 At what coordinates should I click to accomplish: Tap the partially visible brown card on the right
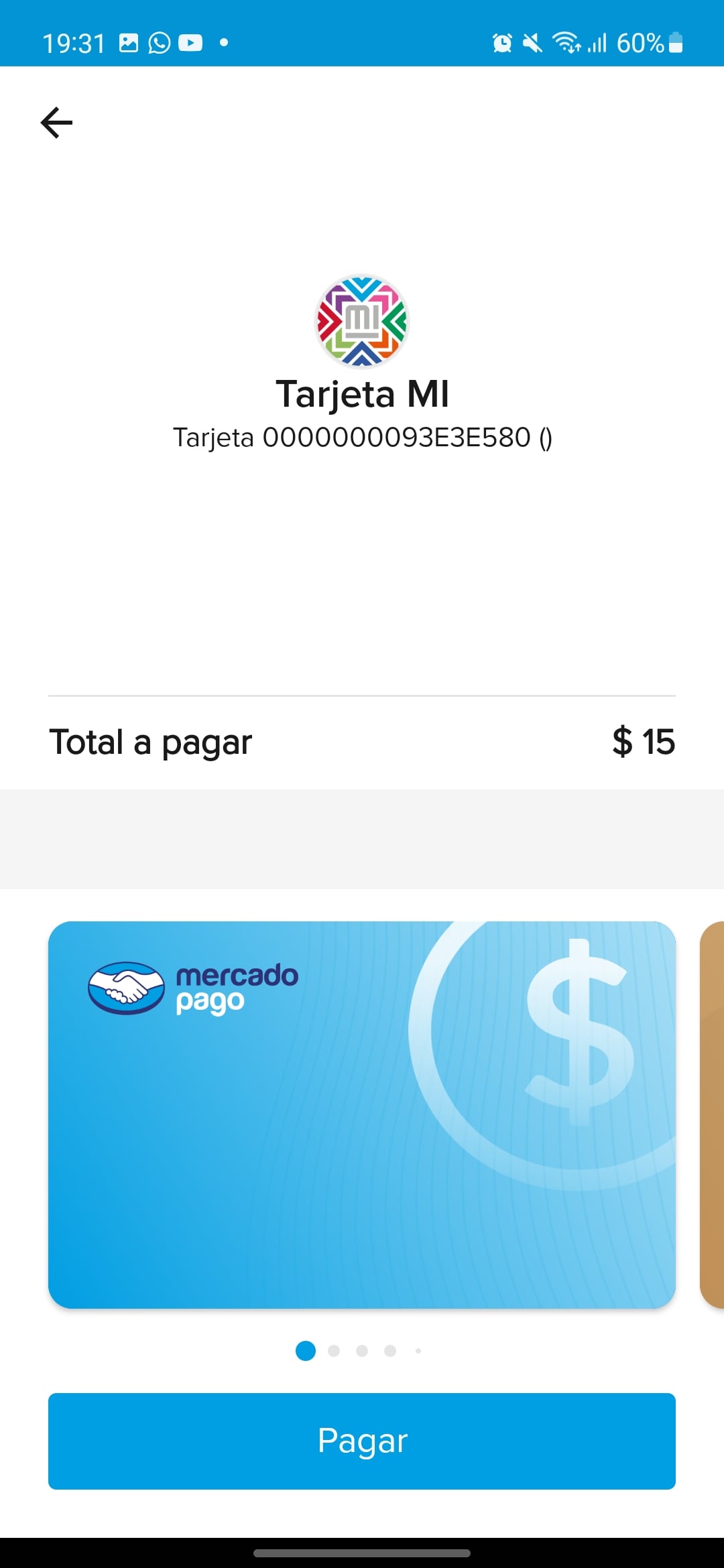tap(712, 1112)
